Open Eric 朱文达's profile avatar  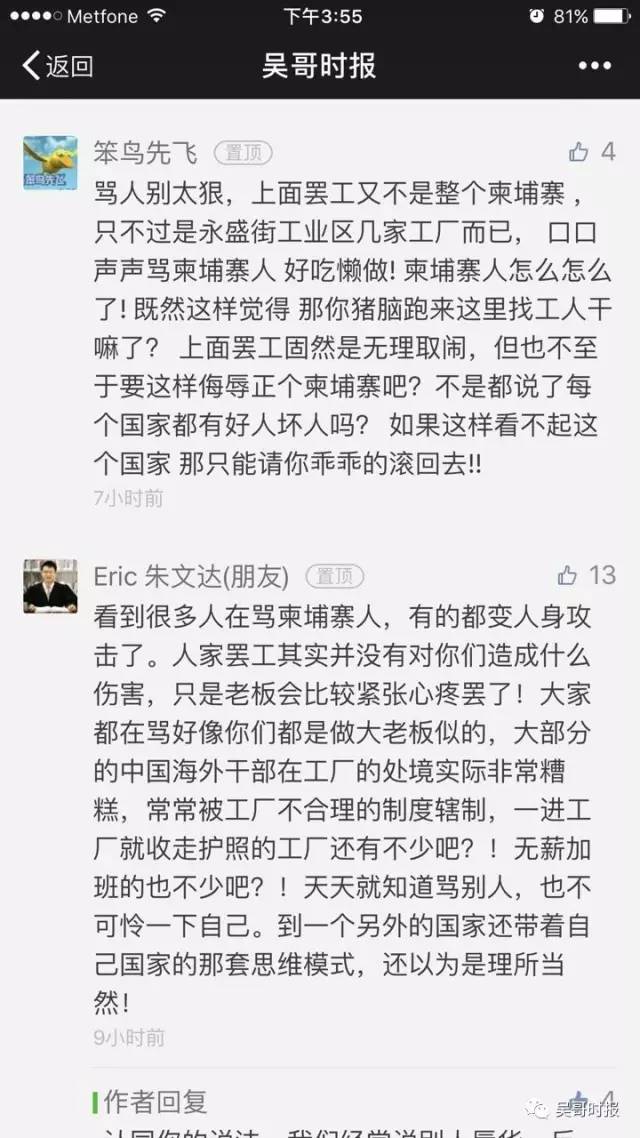click(x=50, y=586)
